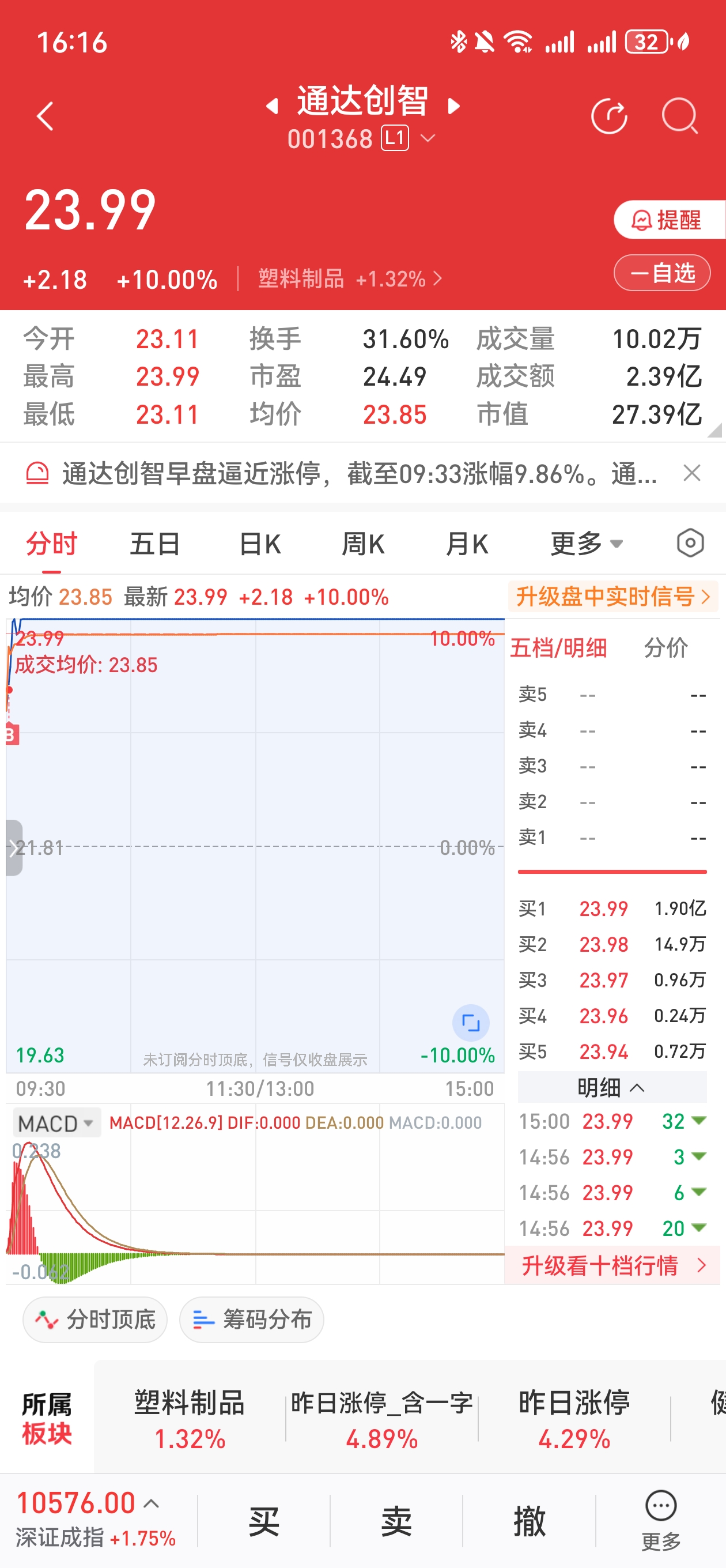The image size is (726, 1568).
Task: Switch to the 月K chart tab
Action: 467,544
